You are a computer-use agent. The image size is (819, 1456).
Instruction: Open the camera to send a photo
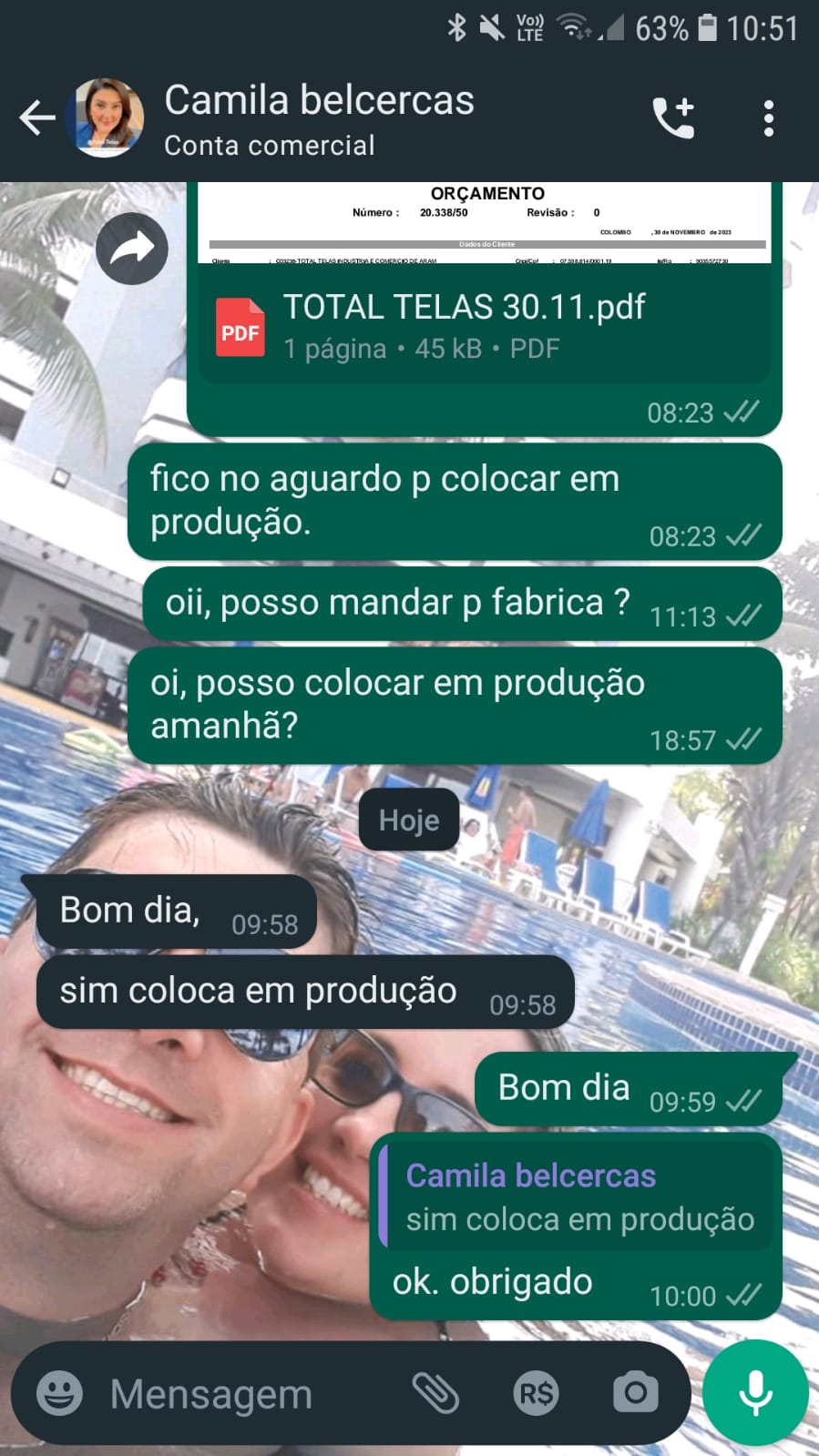pyautogui.click(x=635, y=1393)
